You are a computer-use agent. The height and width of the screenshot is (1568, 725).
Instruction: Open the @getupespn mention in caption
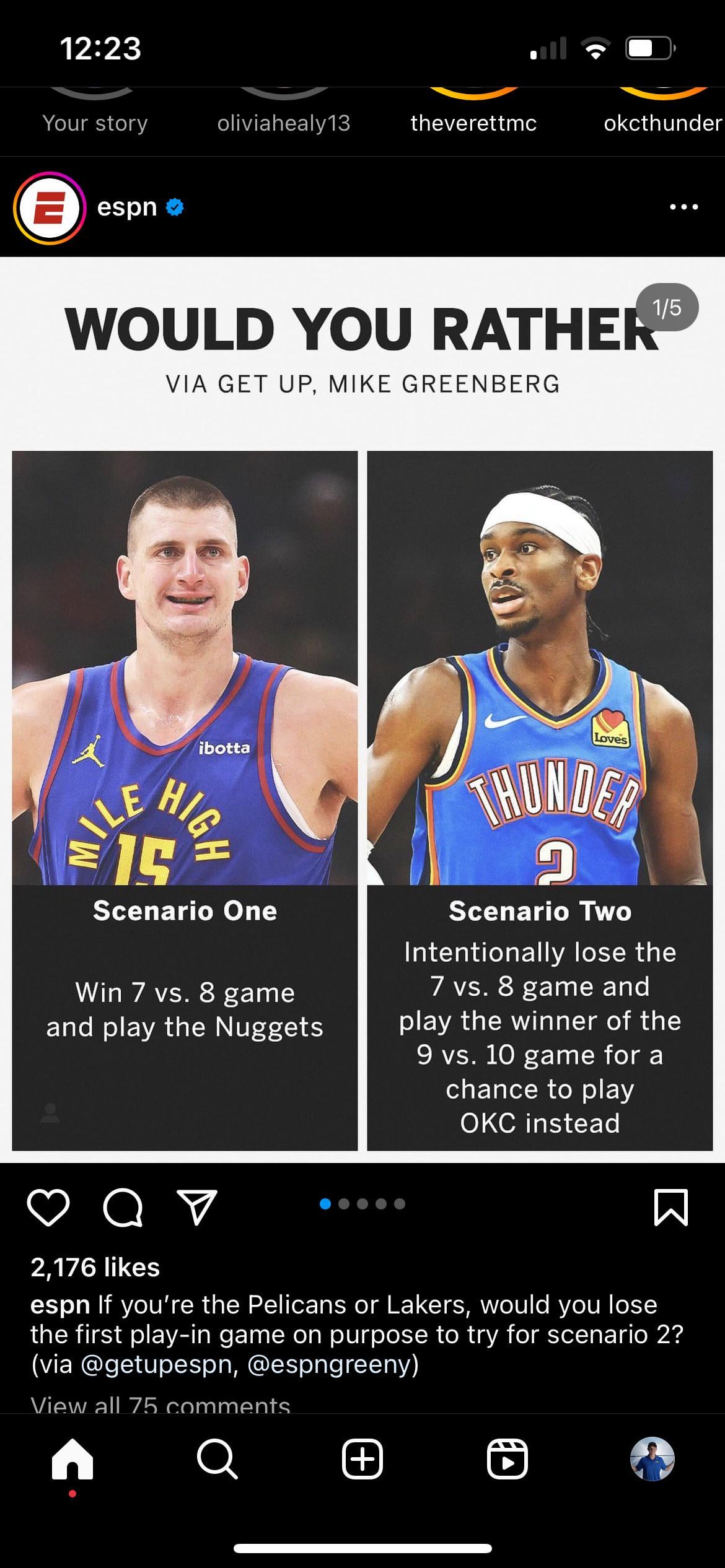[159, 1364]
